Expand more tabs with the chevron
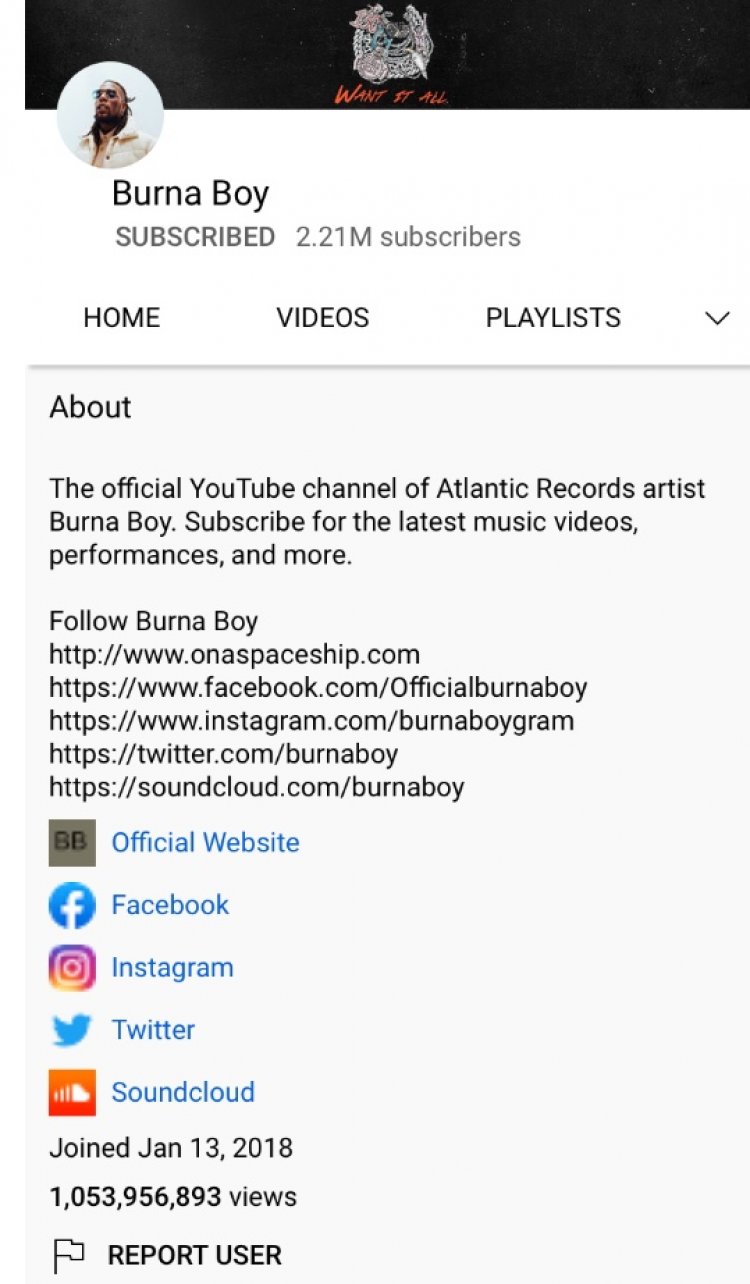This screenshot has width=750, height=1284. [717, 318]
